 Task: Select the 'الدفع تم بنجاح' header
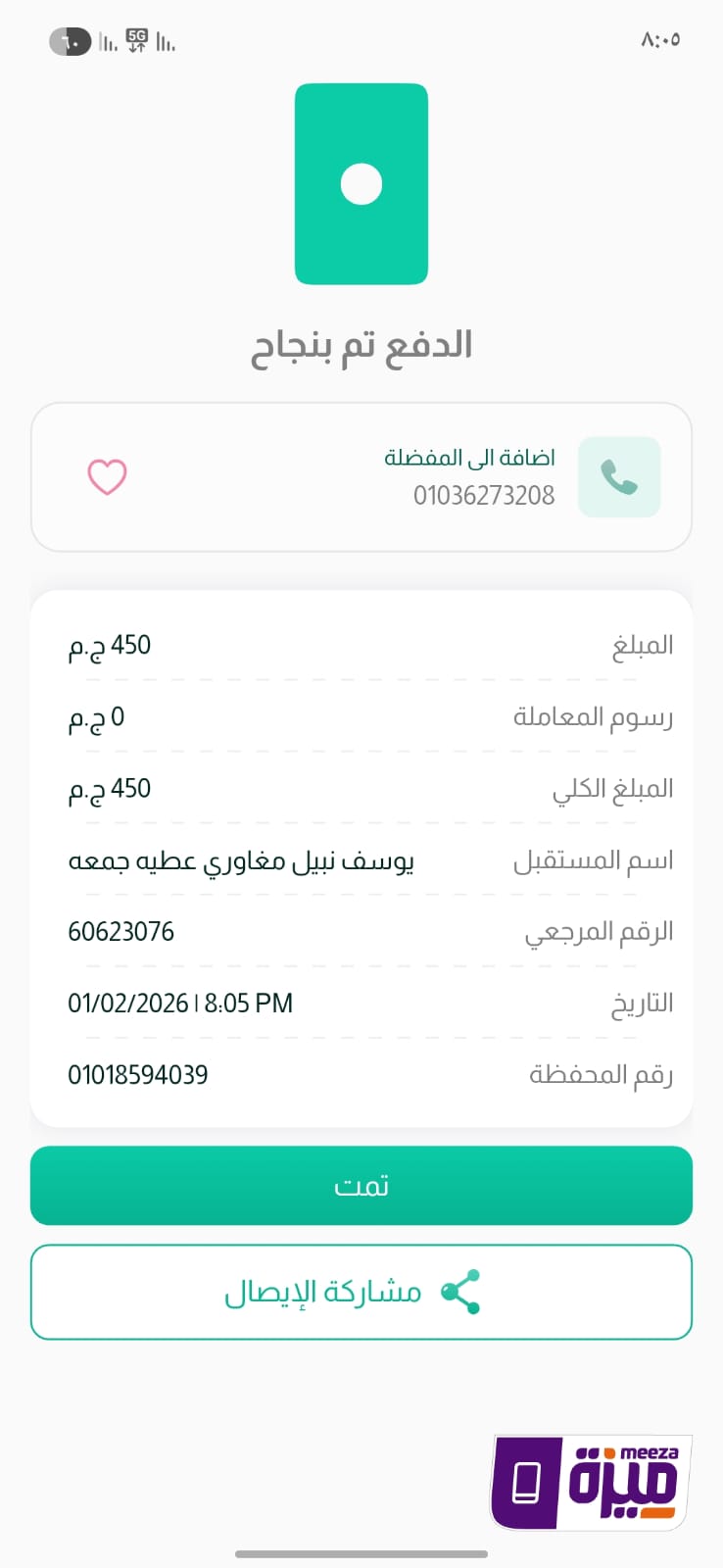[x=361, y=343]
